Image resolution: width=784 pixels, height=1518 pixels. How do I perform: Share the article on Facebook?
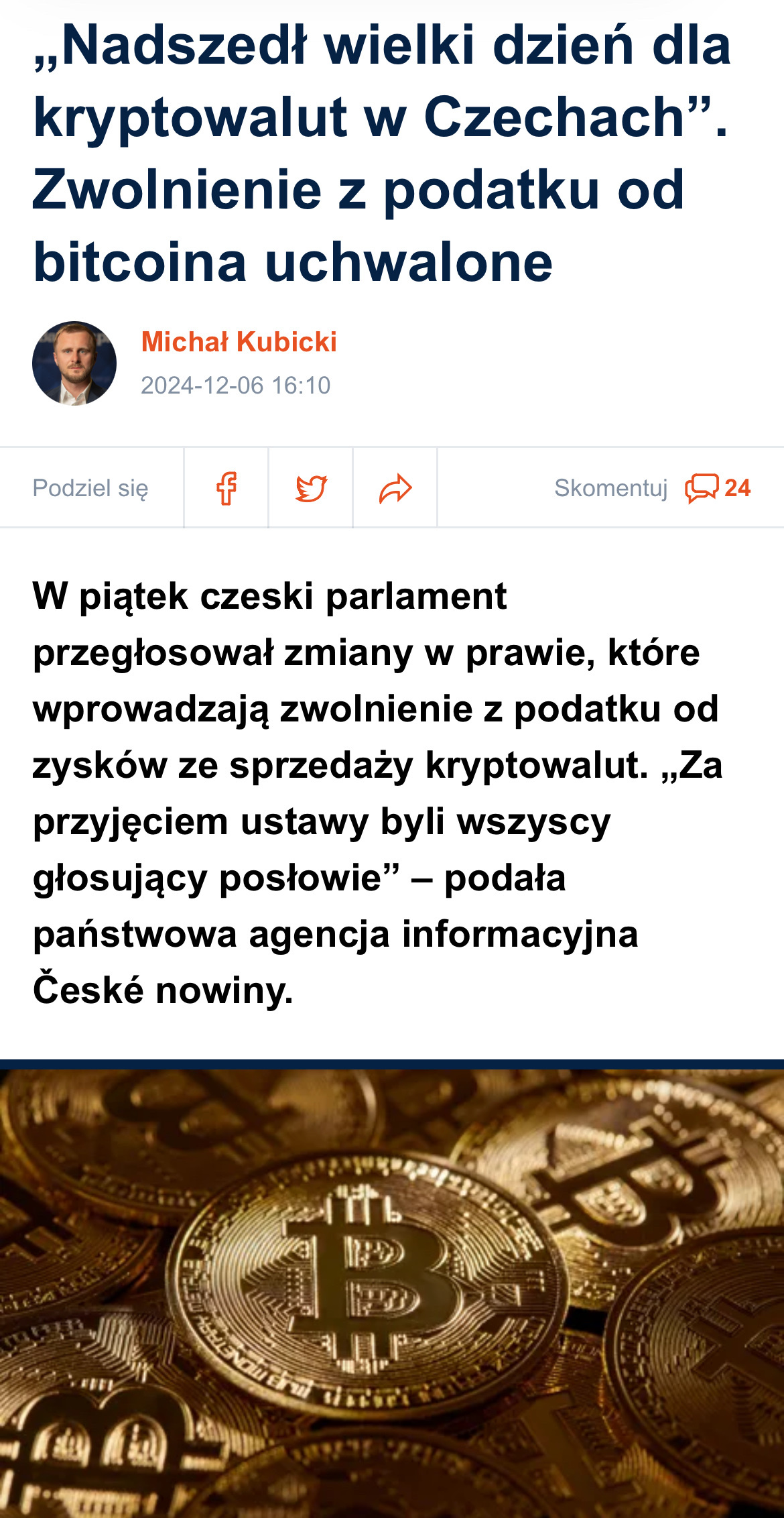226,488
